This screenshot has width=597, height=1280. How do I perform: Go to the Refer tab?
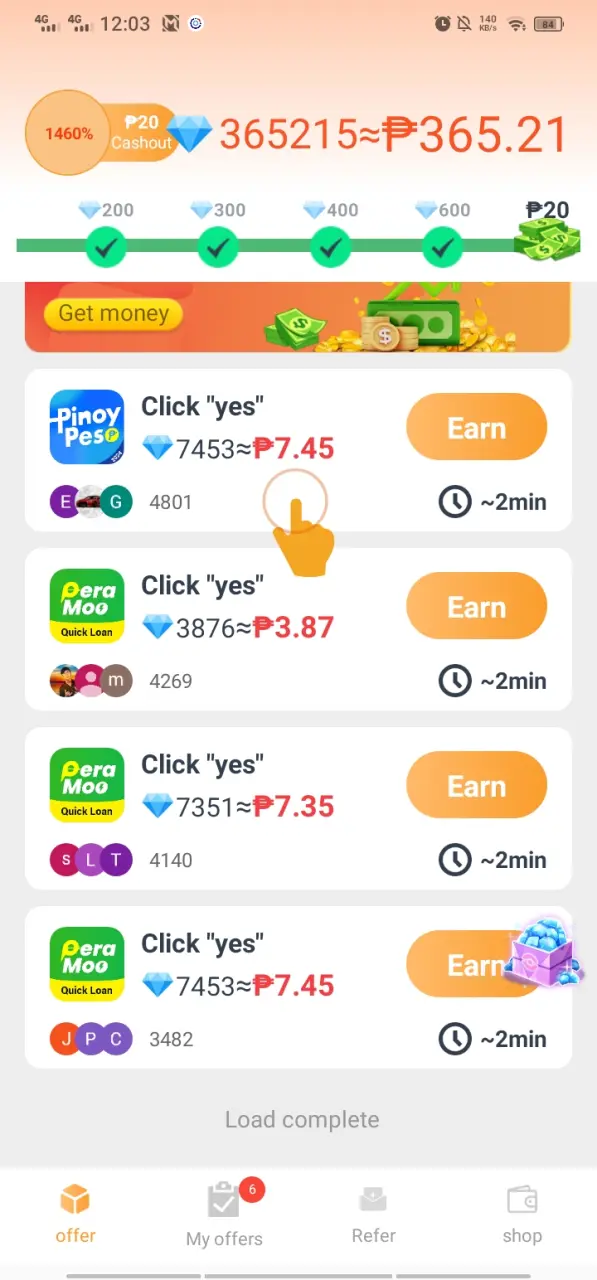[373, 1214]
